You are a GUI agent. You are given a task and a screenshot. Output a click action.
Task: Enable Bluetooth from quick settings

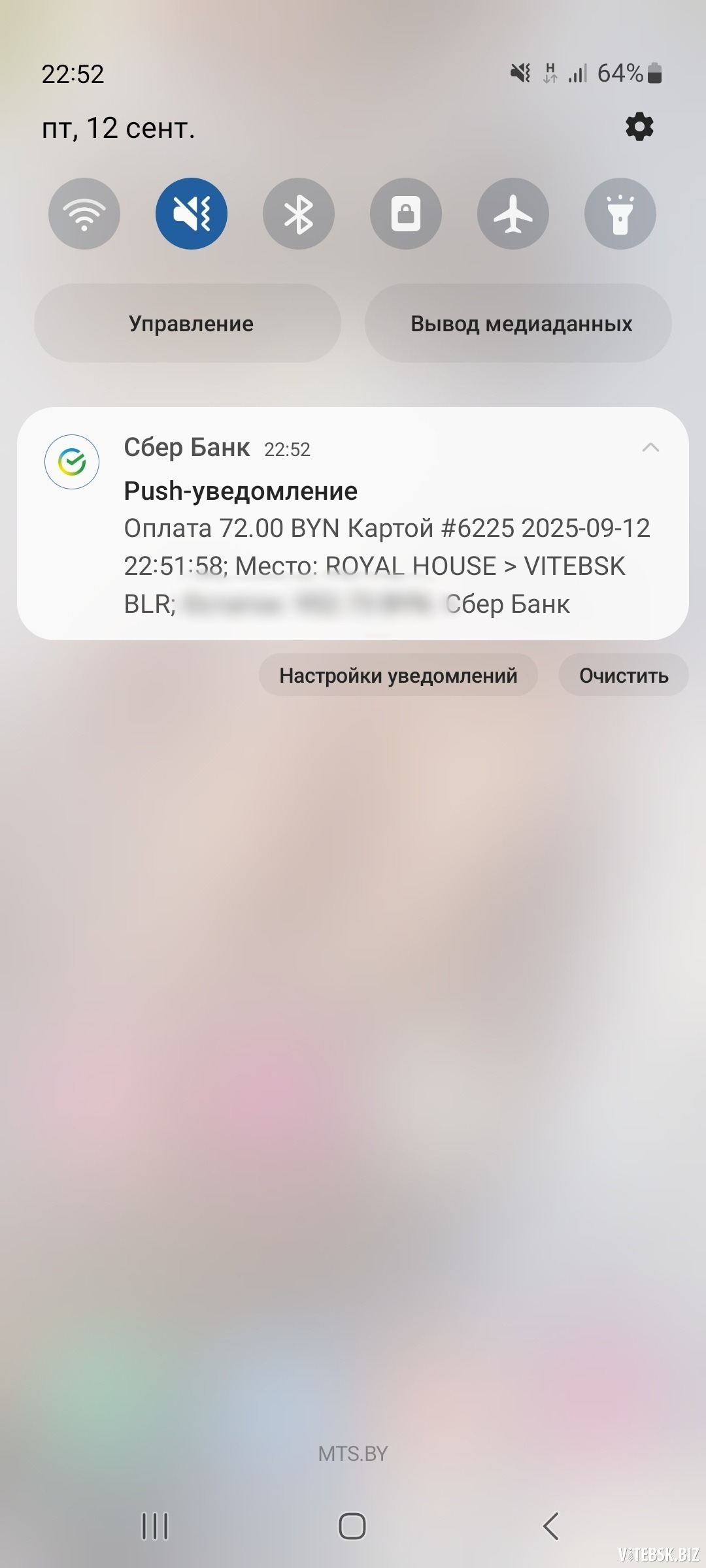point(299,214)
